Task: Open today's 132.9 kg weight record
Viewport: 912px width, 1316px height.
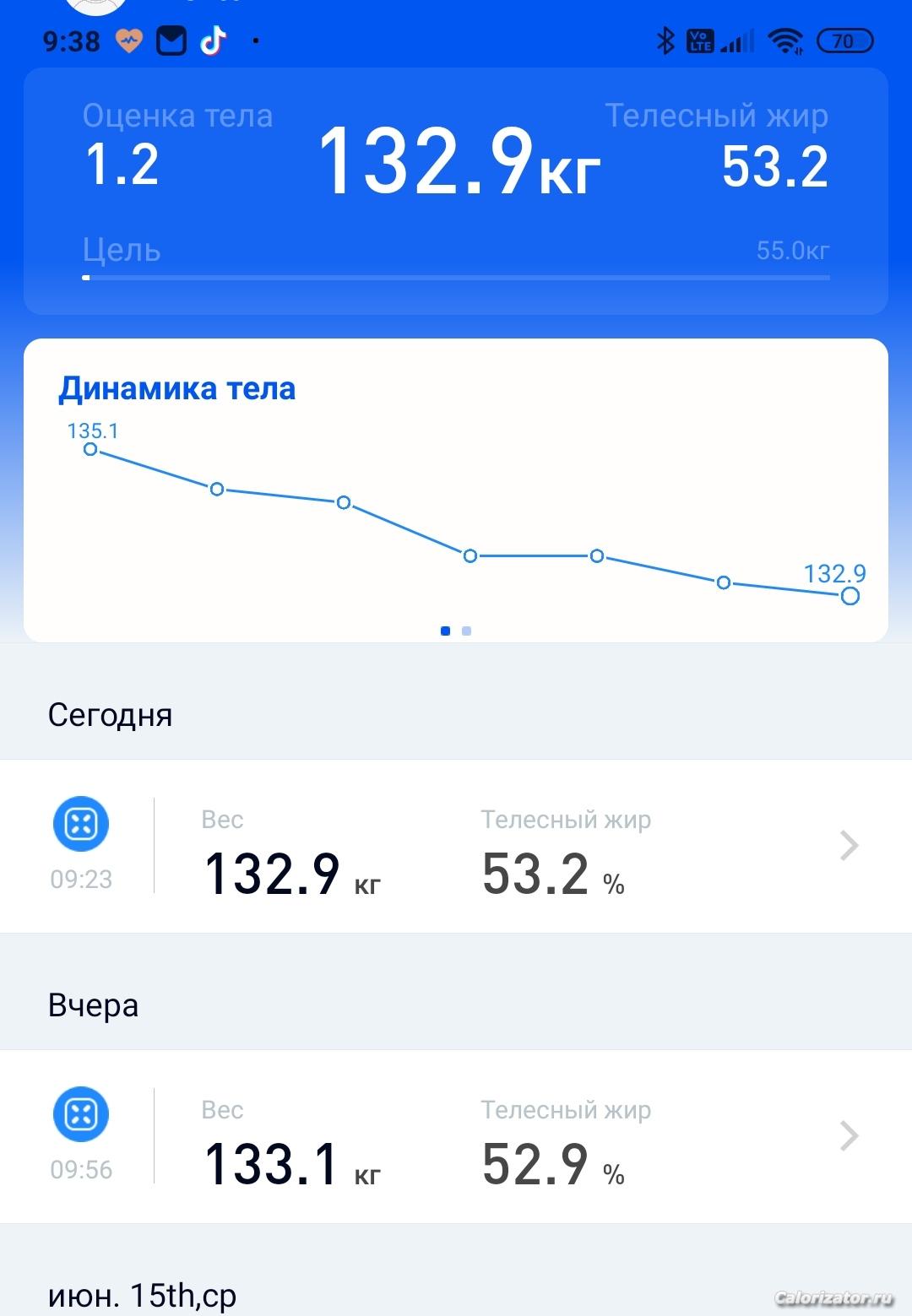Action: [x=456, y=846]
